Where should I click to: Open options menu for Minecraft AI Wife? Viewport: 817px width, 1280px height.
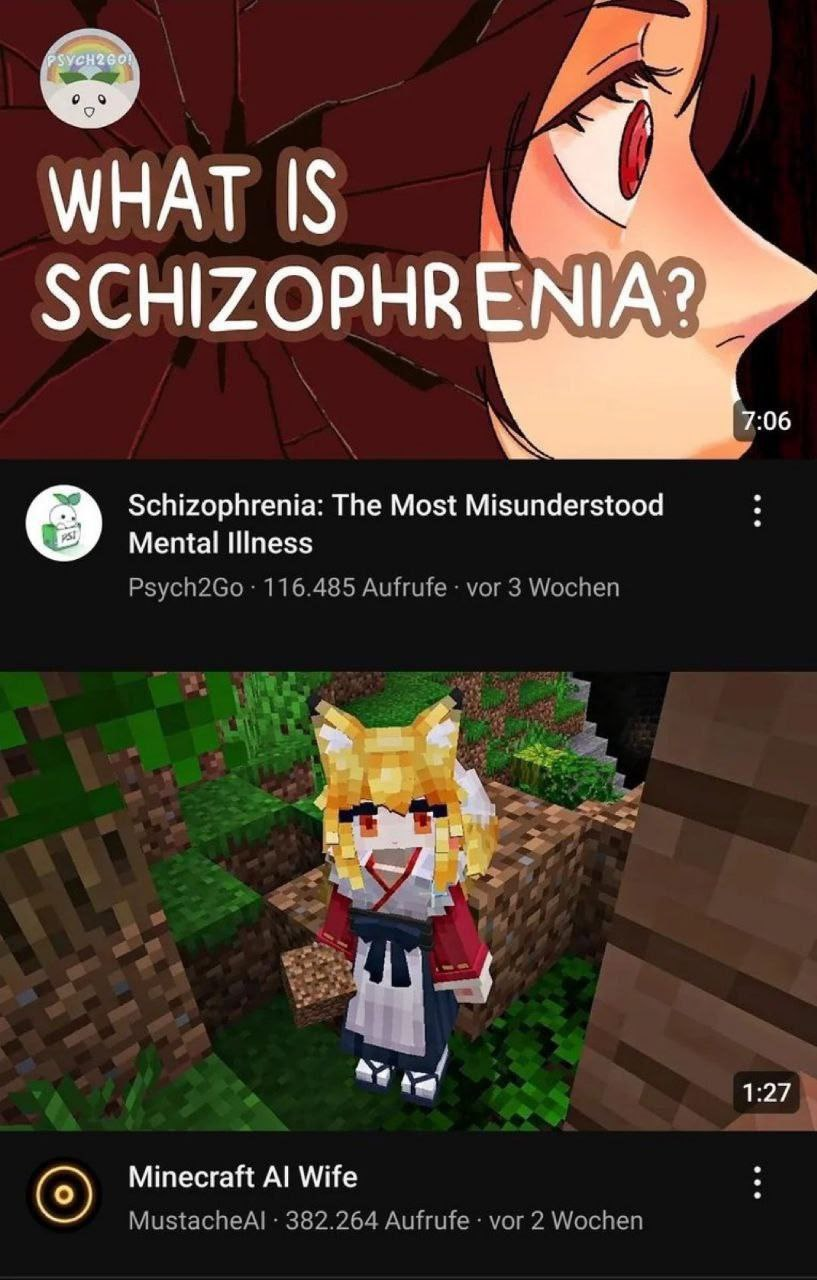tap(757, 1185)
